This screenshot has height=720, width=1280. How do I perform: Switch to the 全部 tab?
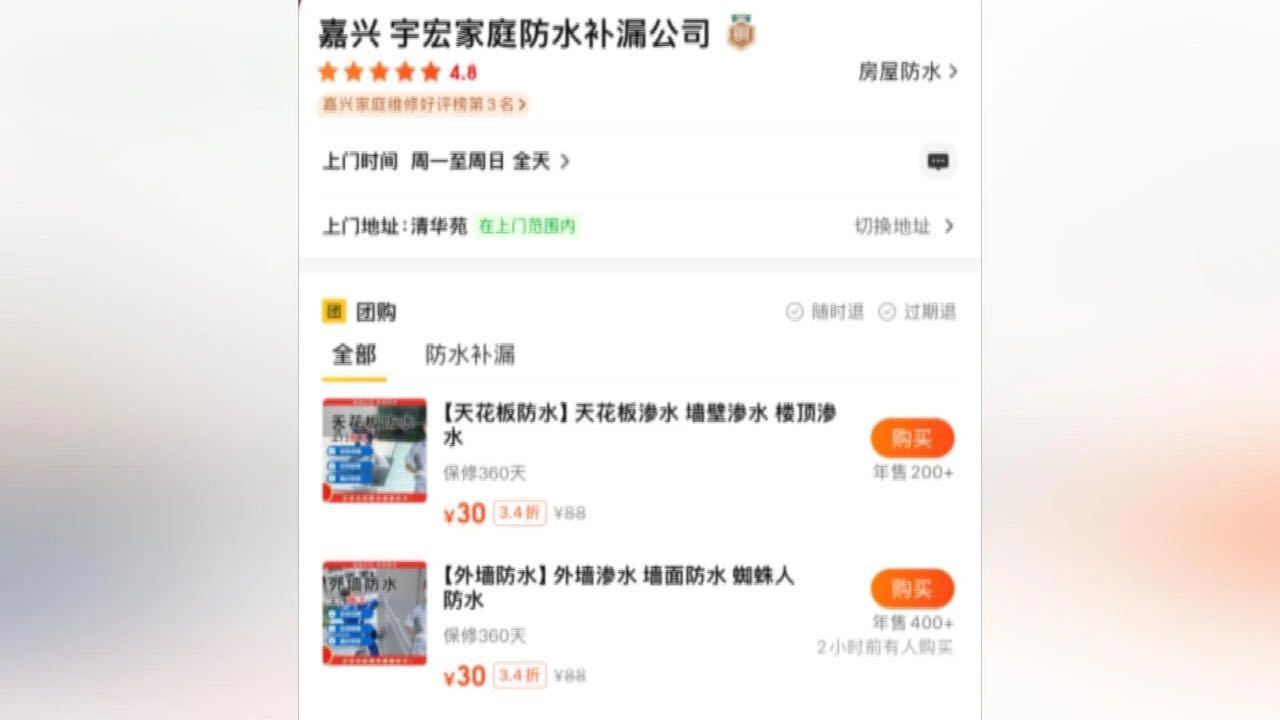click(x=354, y=355)
